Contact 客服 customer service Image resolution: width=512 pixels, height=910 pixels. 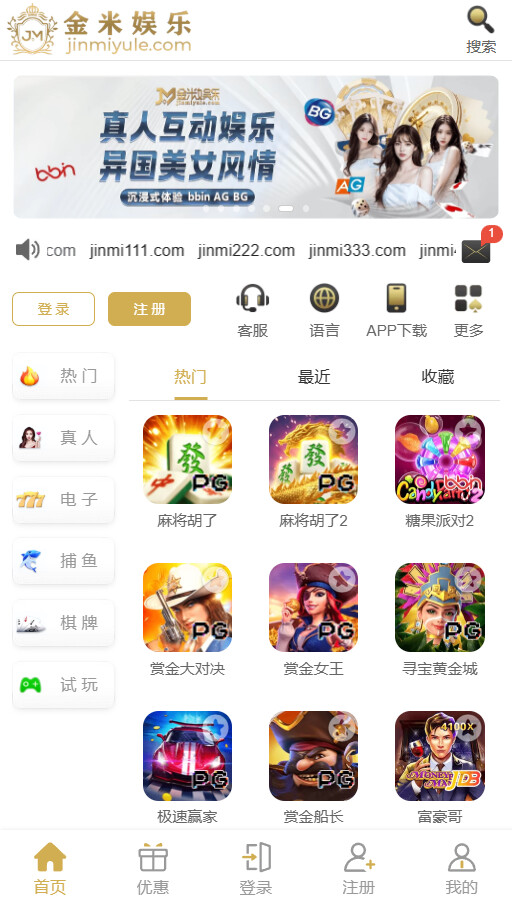coord(253,311)
